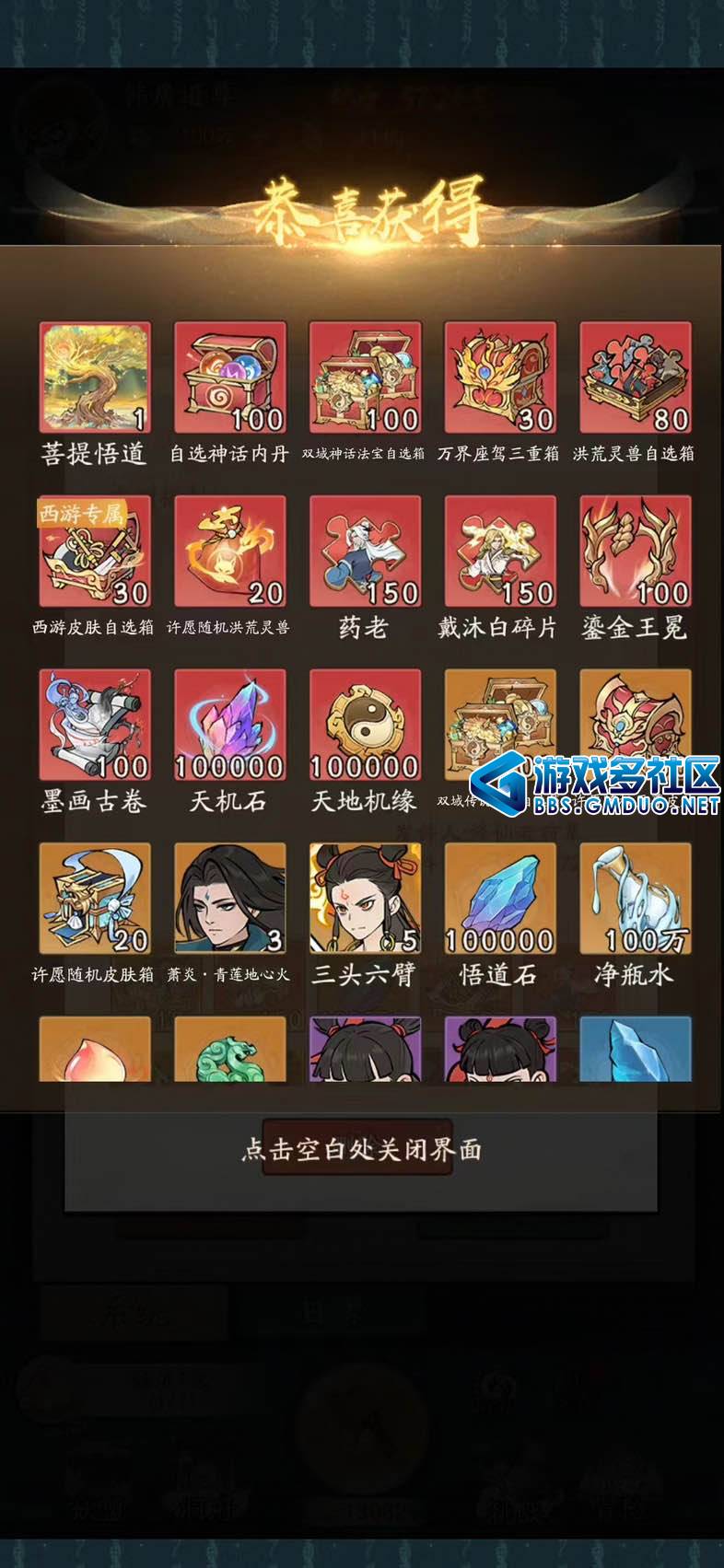724x1568 pixels.
Task: View the 天地机缘 reward
Action: click(x=365, y=726)
